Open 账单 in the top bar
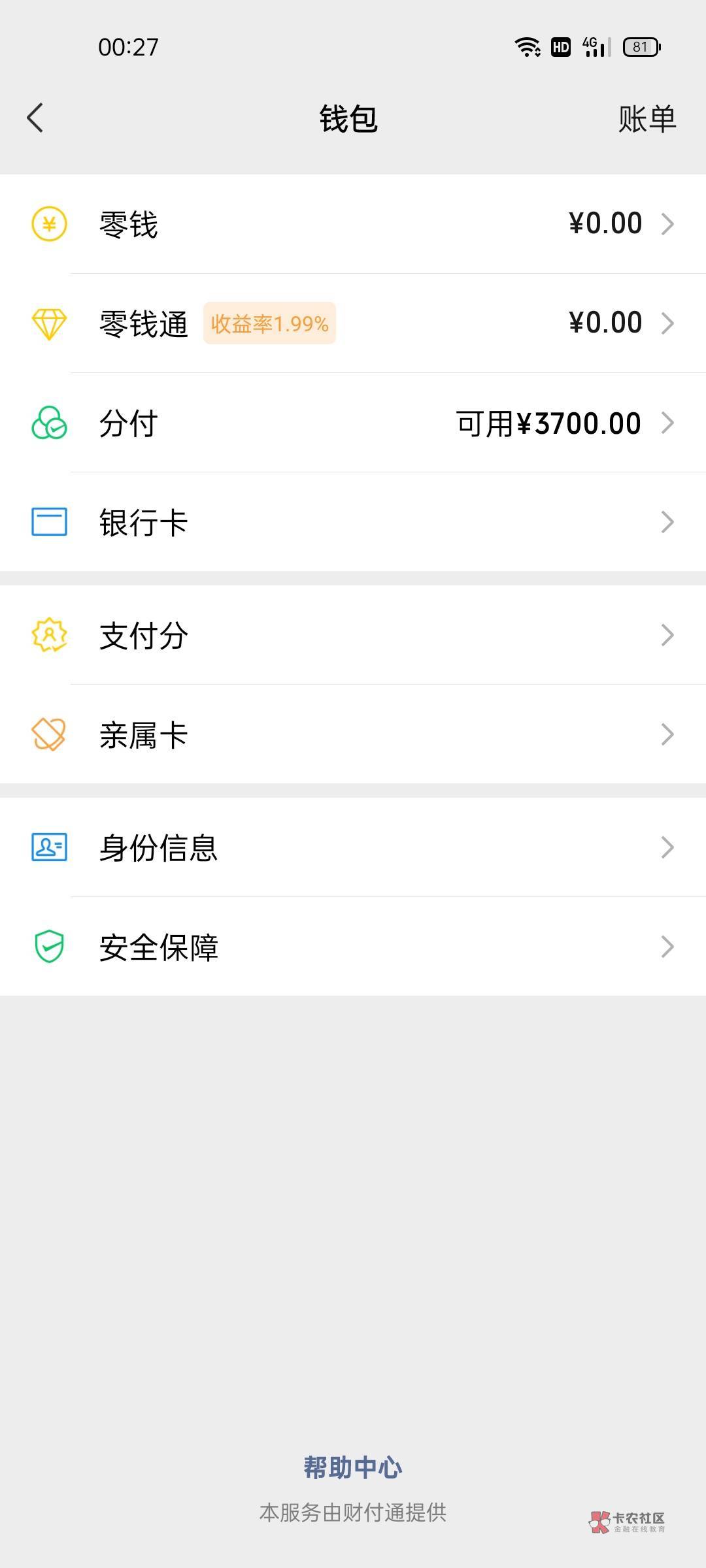 point(647,119)
